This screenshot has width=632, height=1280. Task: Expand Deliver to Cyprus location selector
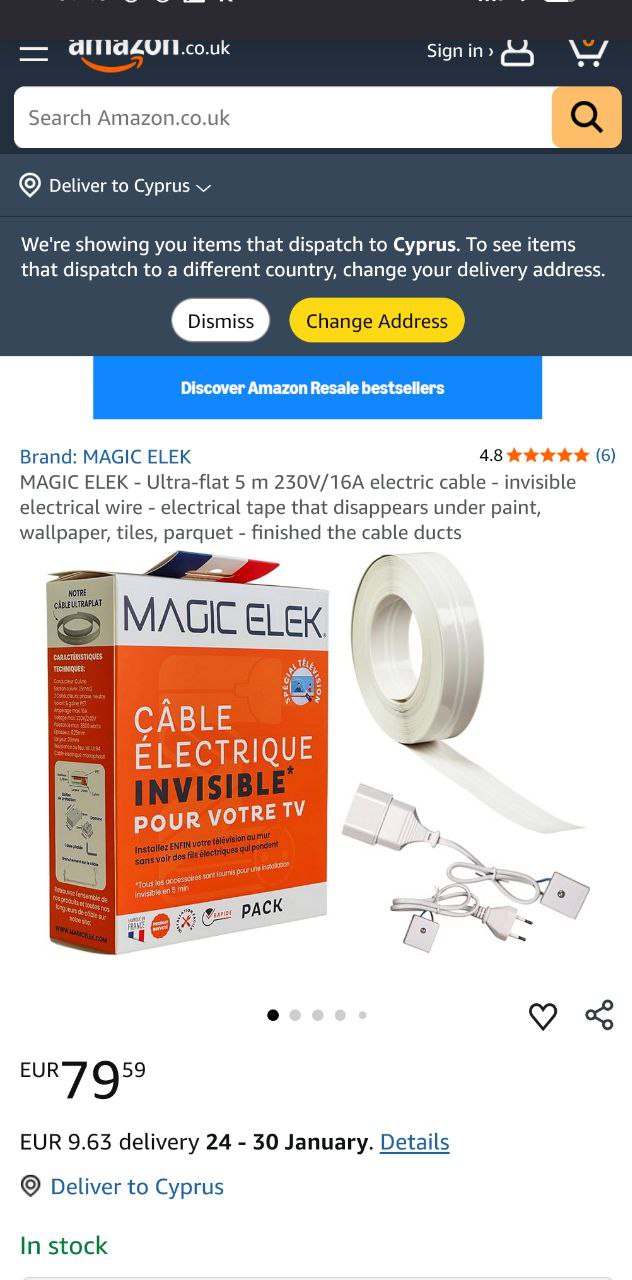(116, 186)
